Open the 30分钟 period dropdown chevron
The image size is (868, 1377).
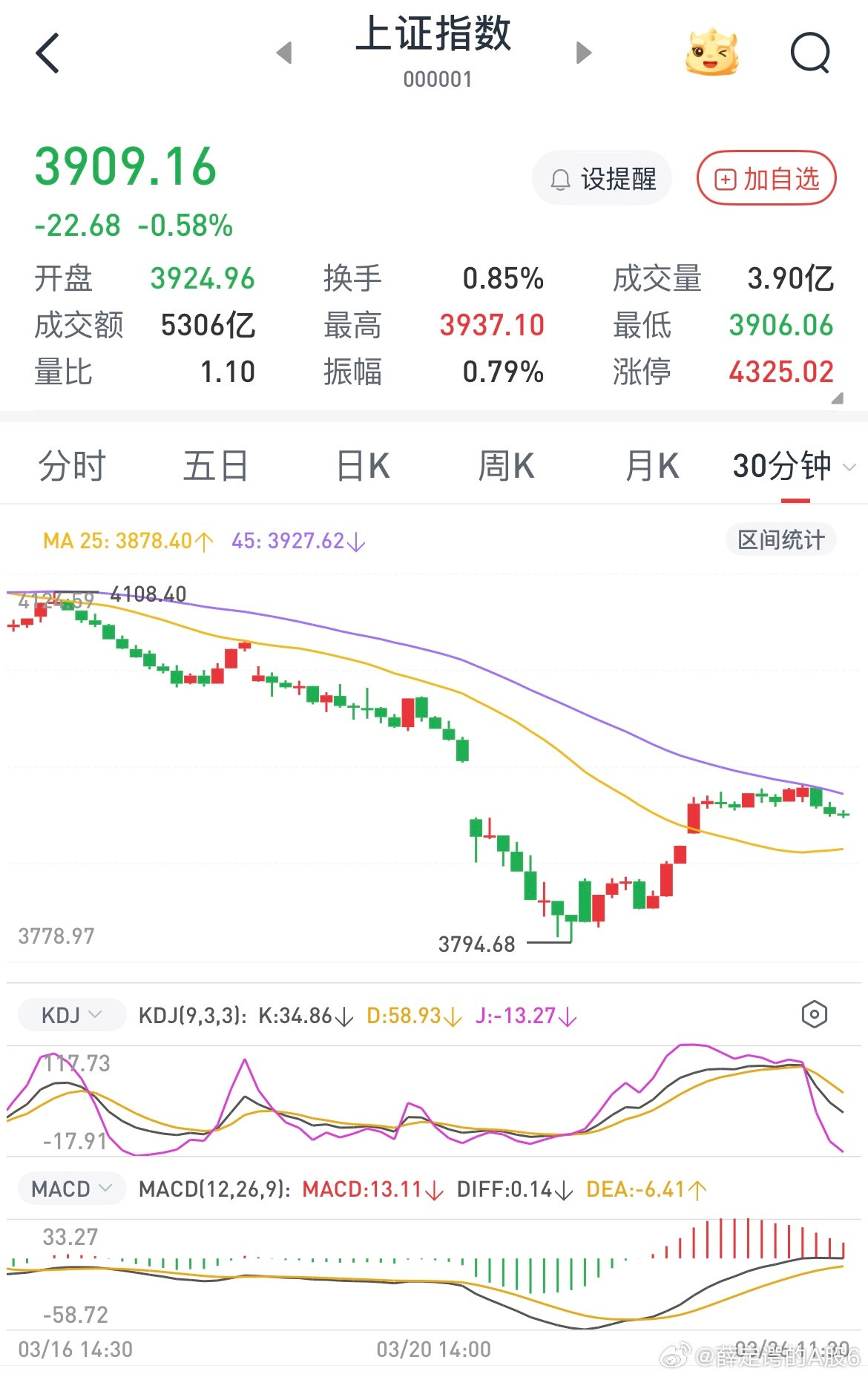(847, 469)
